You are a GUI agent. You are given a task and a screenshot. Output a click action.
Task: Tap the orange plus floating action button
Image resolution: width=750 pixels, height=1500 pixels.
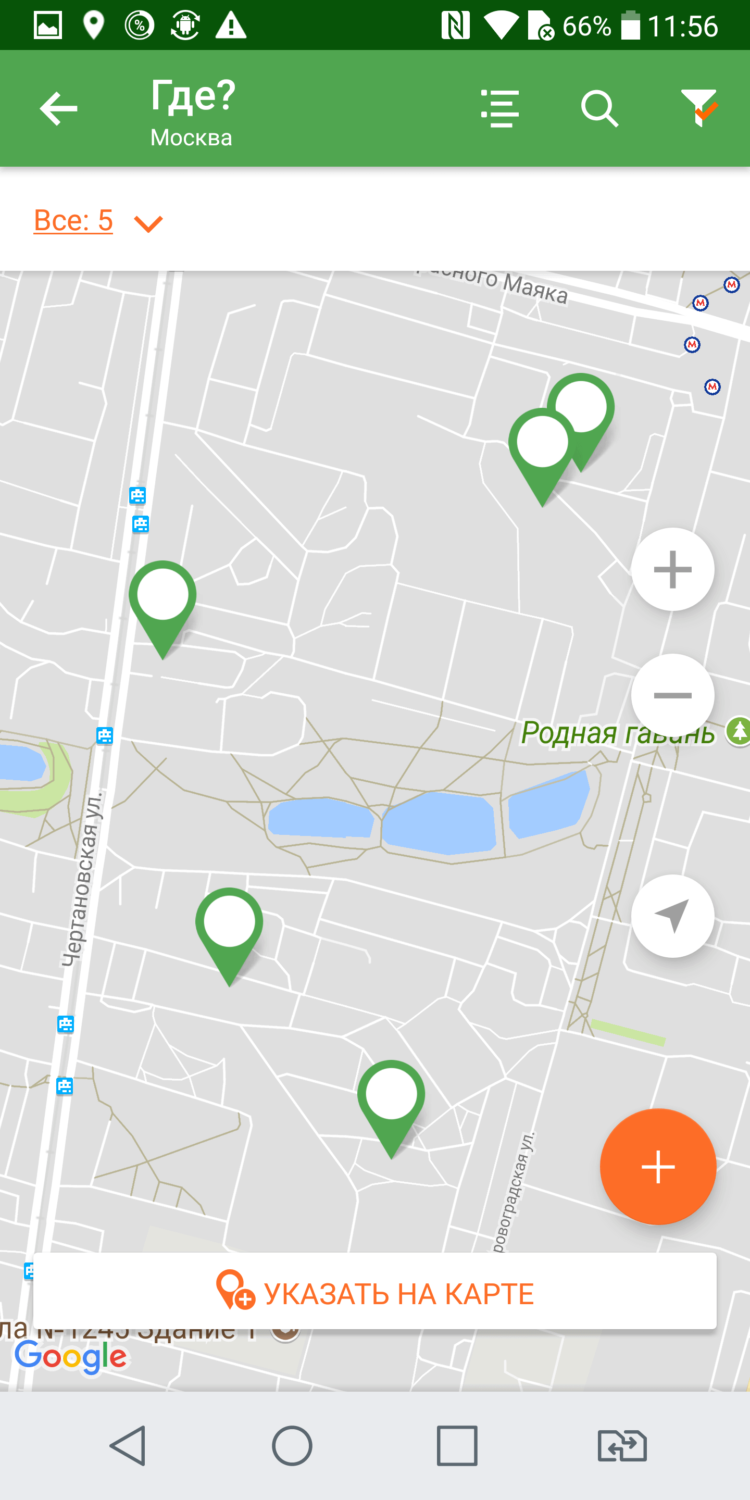tap(658, 1167)
